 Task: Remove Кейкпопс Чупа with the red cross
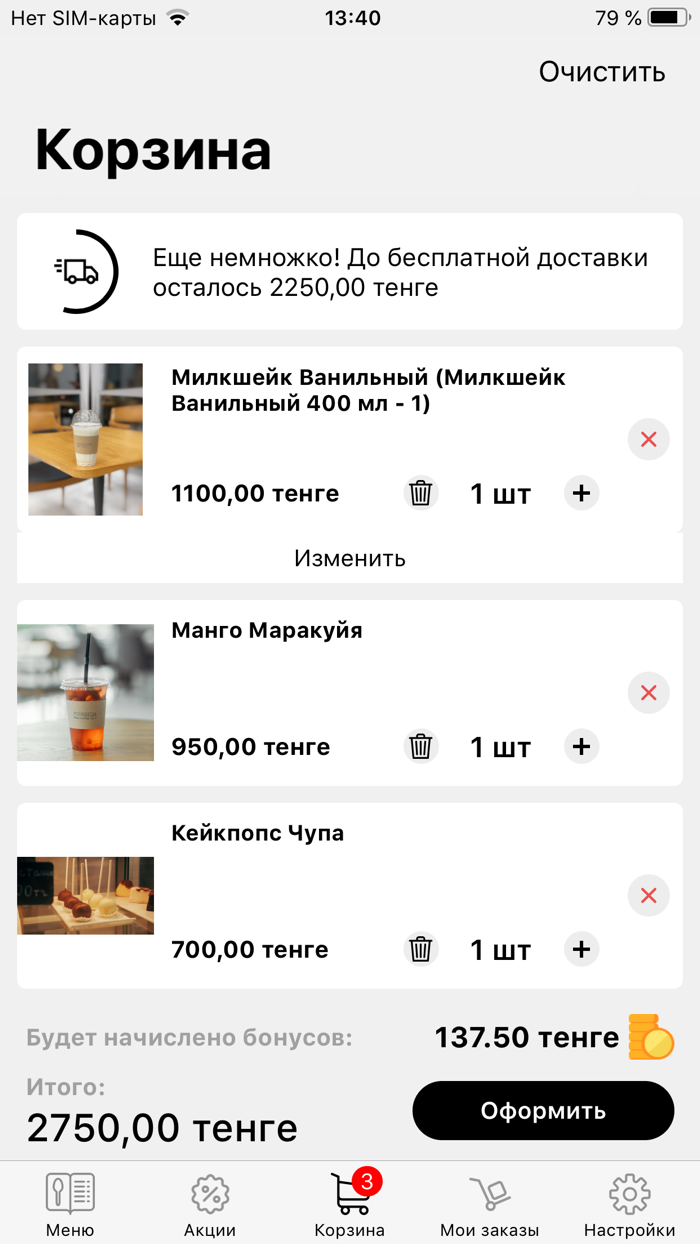pyautogui.click(x=648, y=895)
